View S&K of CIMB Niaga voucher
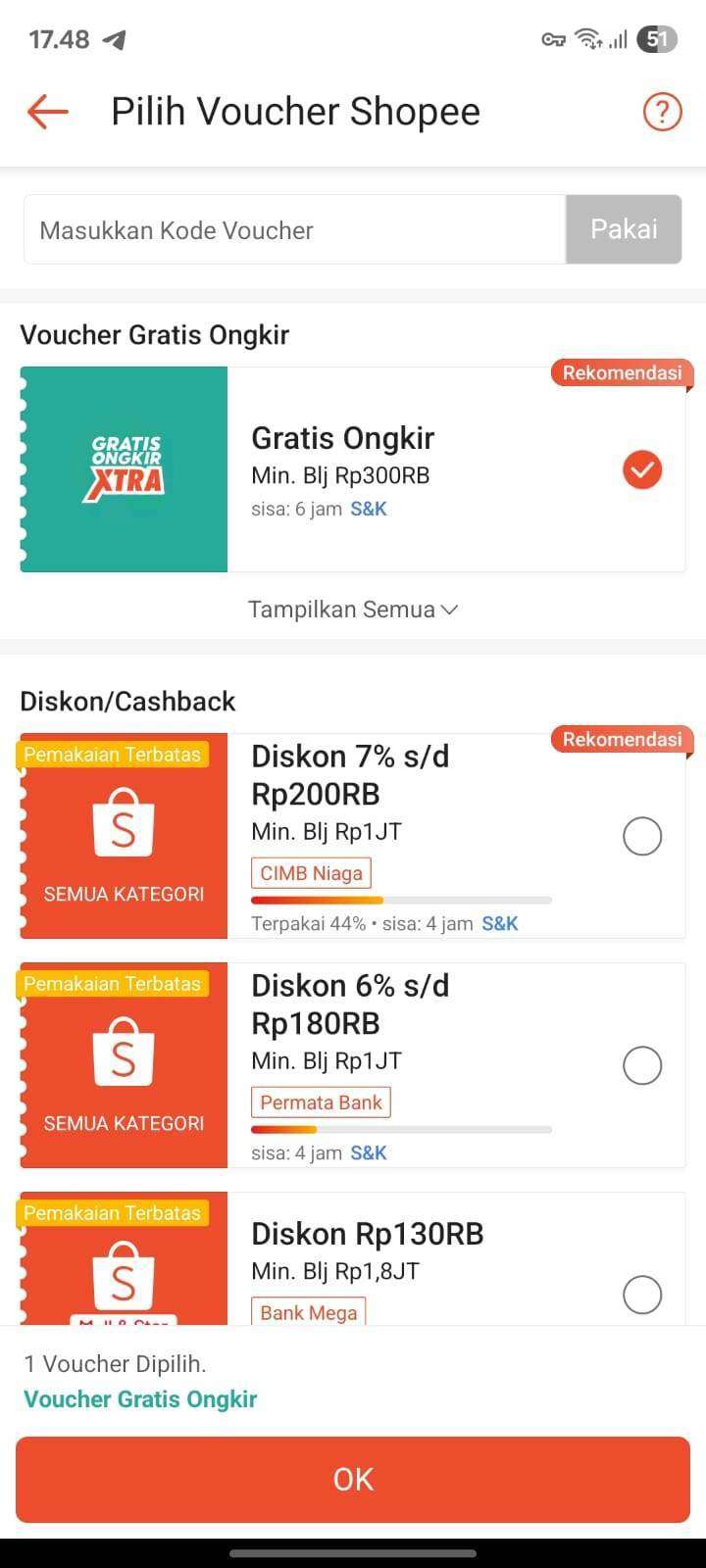This screenshot has width=706, height=1568. (x=500, y=924)
